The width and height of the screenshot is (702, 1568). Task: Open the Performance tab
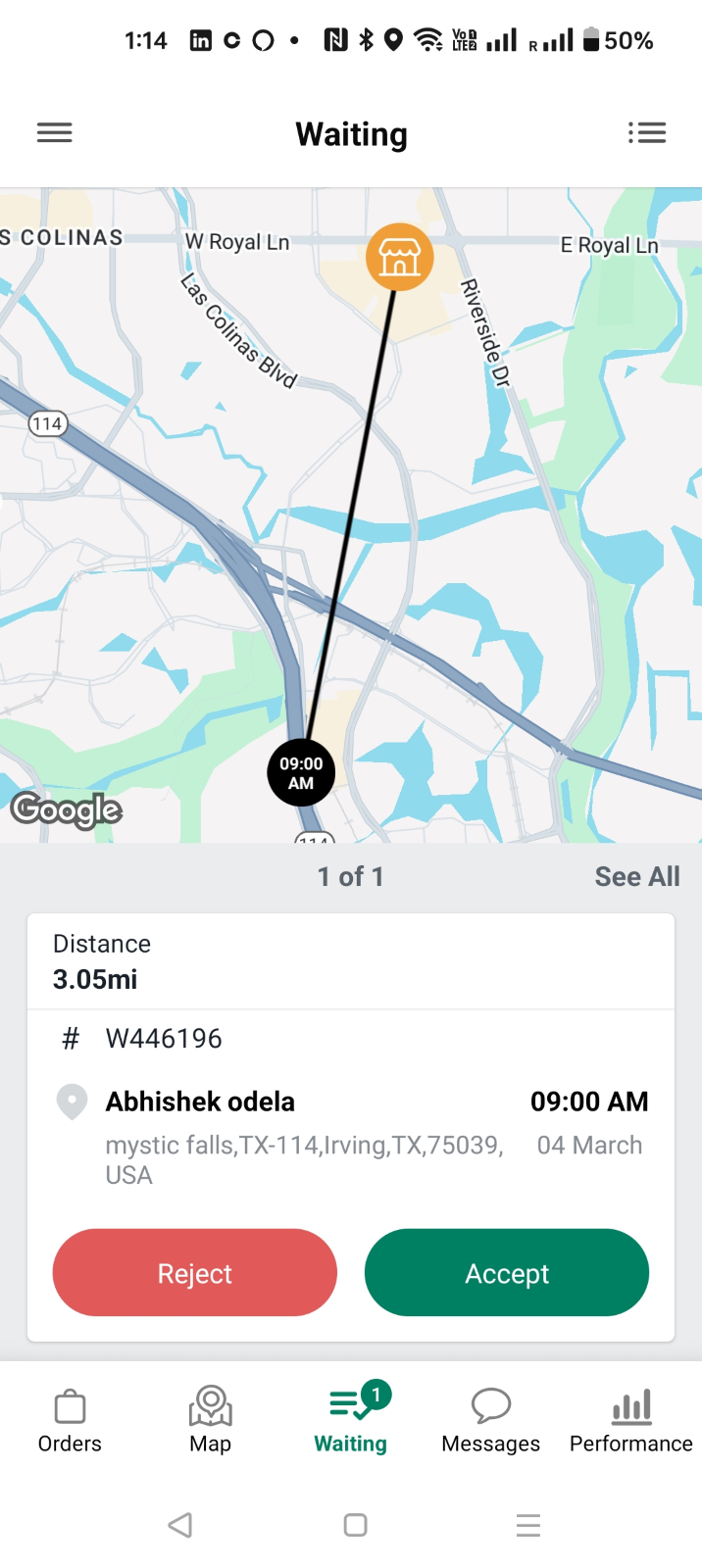point(631,1419)
